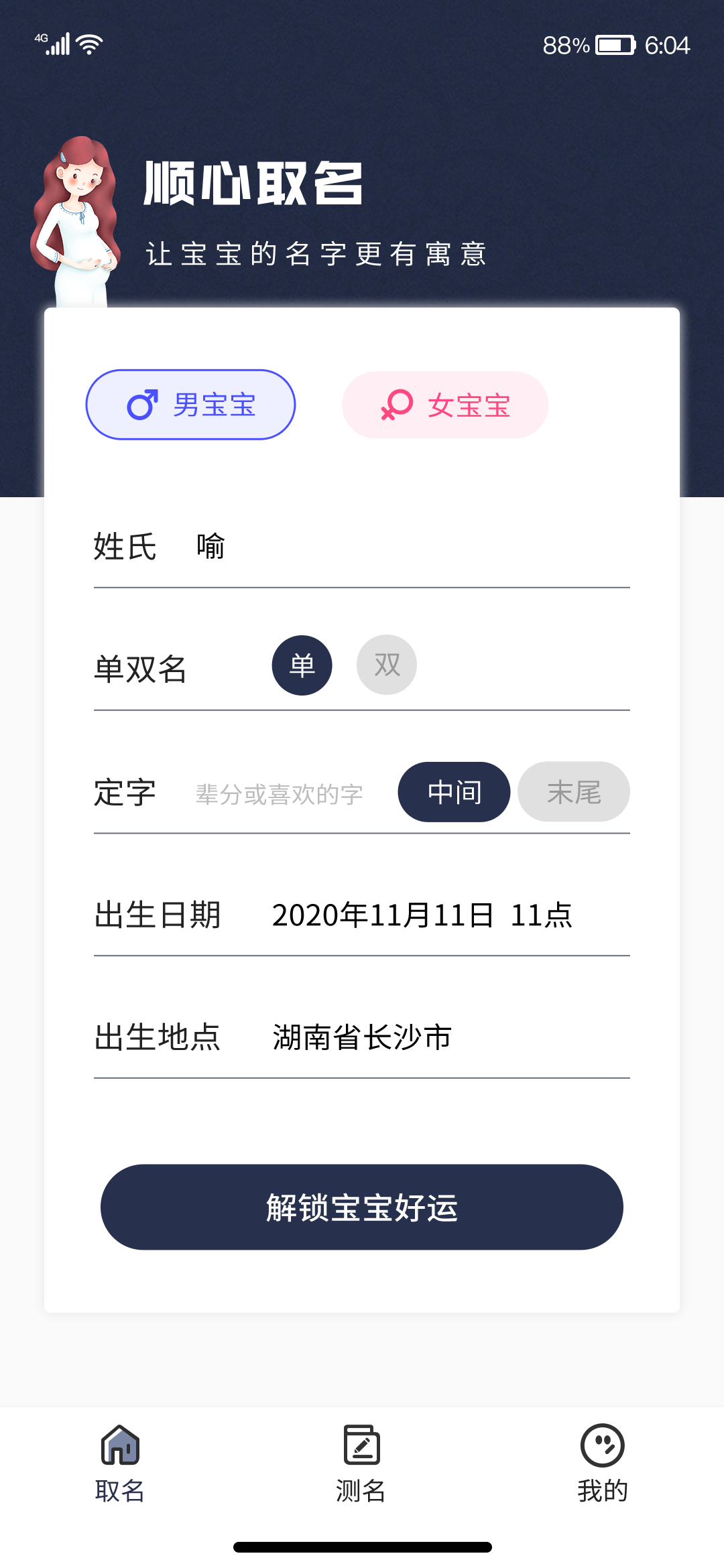Tap the 解锁宝宝好运 button
The height and width of the screenshot is (1568, 724).
click(362, 1207)
